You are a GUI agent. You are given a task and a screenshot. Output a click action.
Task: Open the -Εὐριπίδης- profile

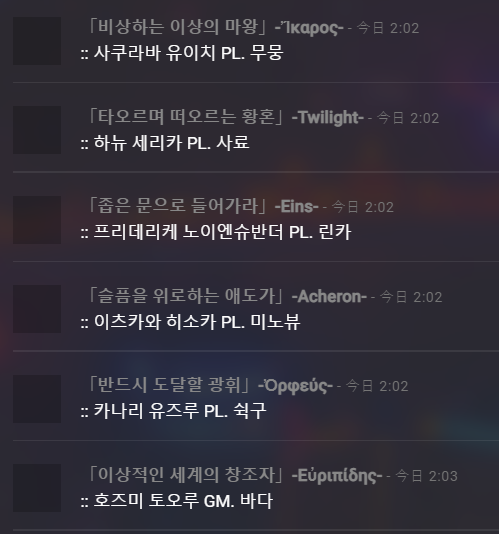[337, 475]
